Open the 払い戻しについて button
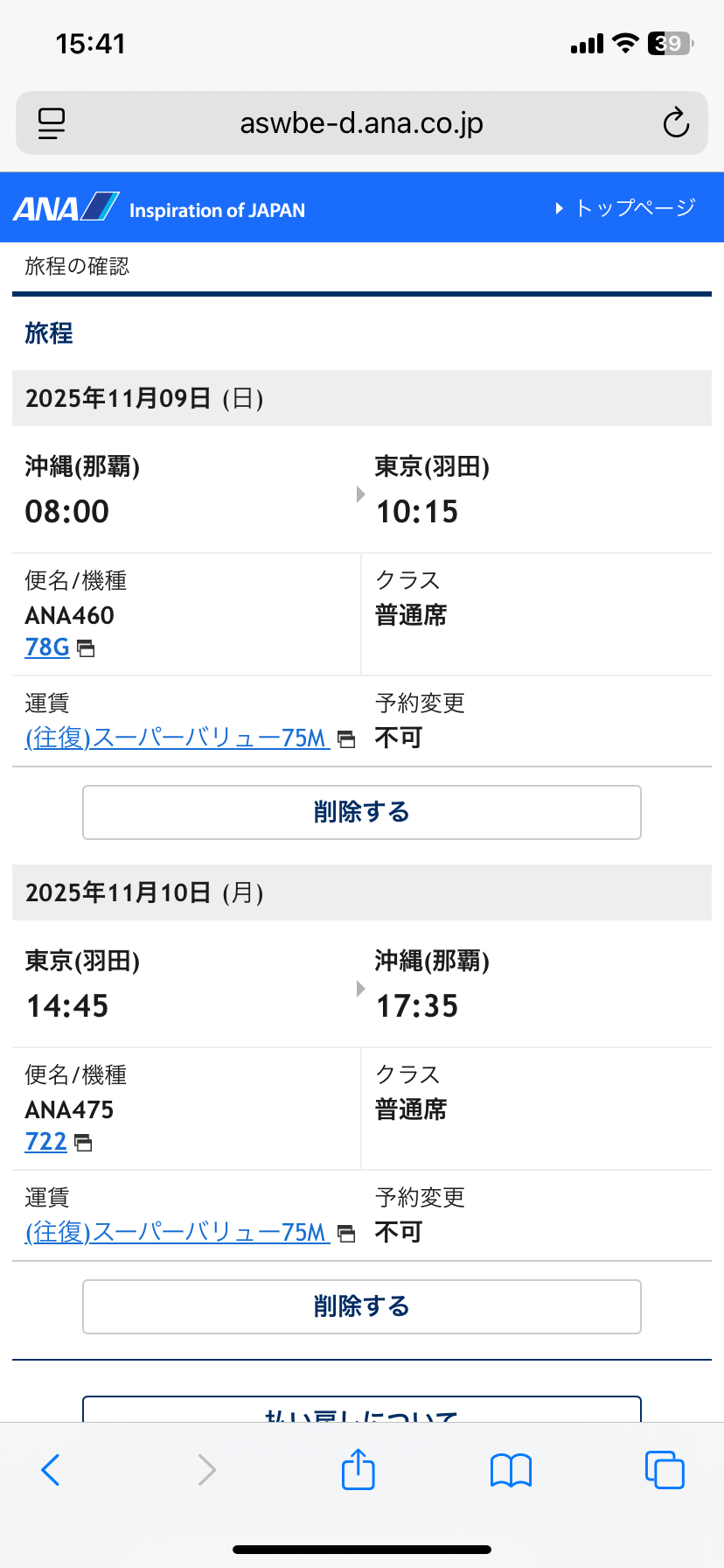The height and width of the screenshot is (1568, 724). pyautogui.click(x=362, y=1410)
